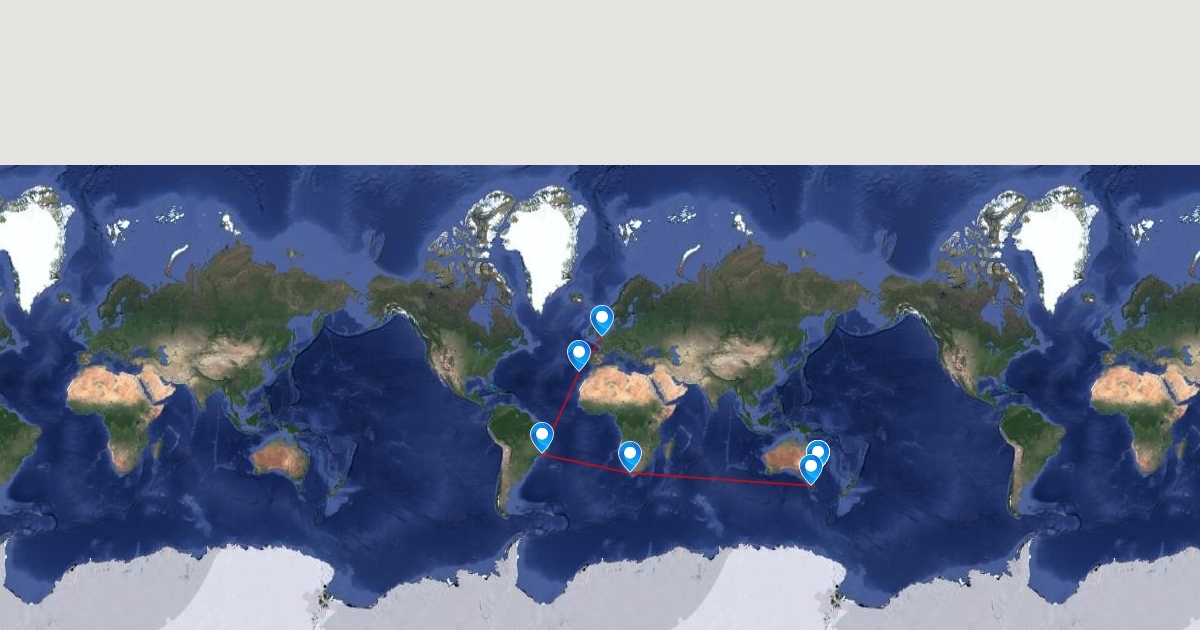
Task: Select the marker off the coast of Portugal
Action: click(x=578, y=354)
